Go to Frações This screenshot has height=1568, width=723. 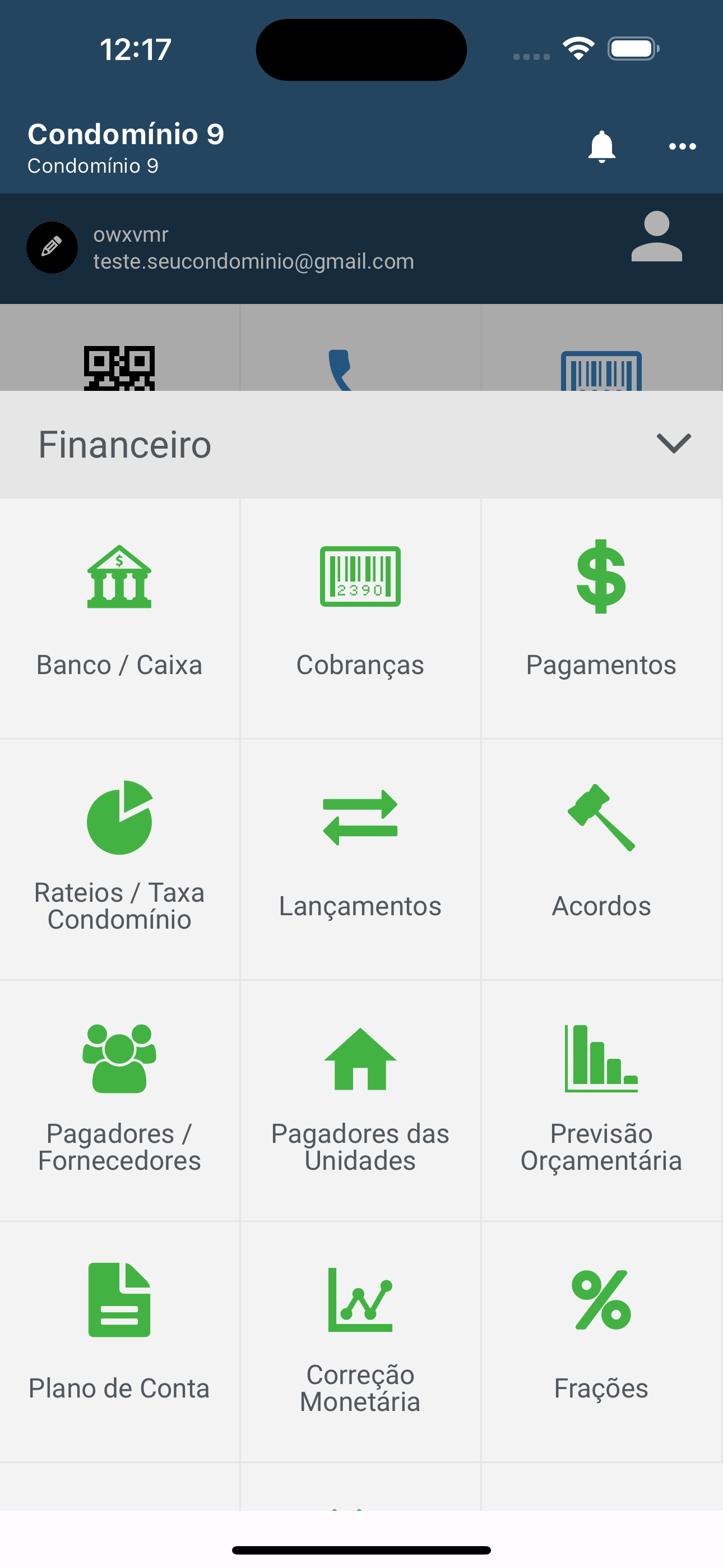601,1341
